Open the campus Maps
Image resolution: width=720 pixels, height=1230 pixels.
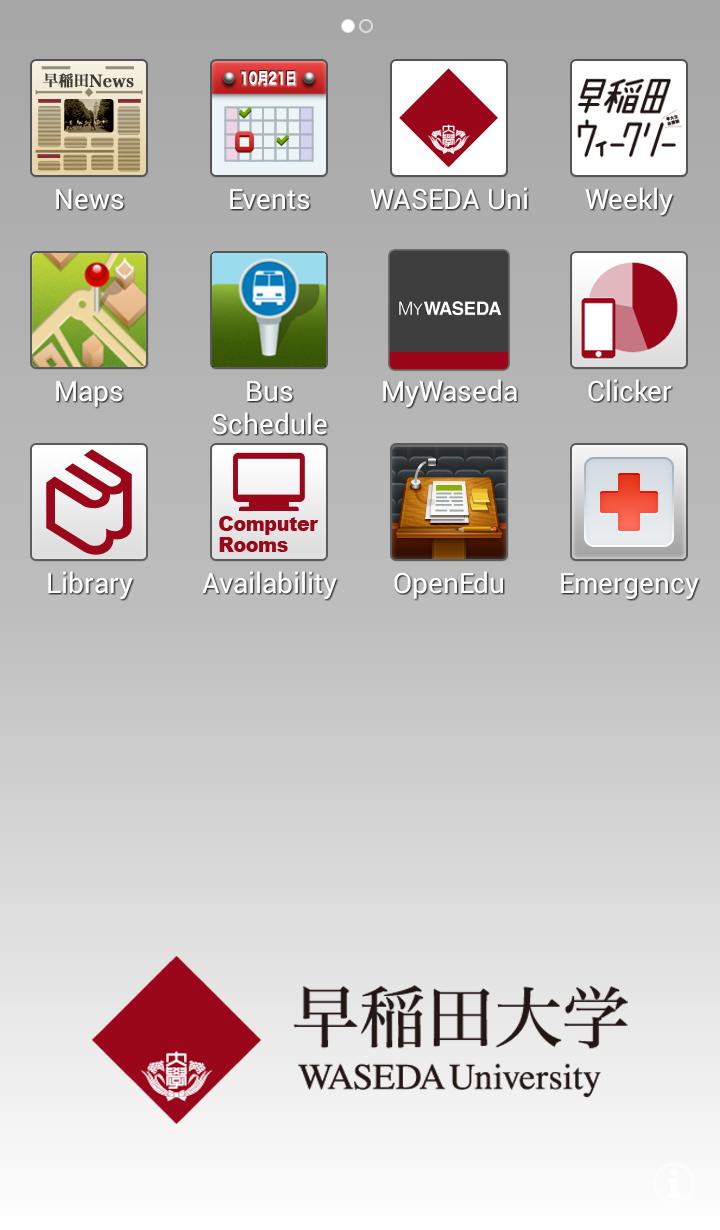[x=89, y=310]
